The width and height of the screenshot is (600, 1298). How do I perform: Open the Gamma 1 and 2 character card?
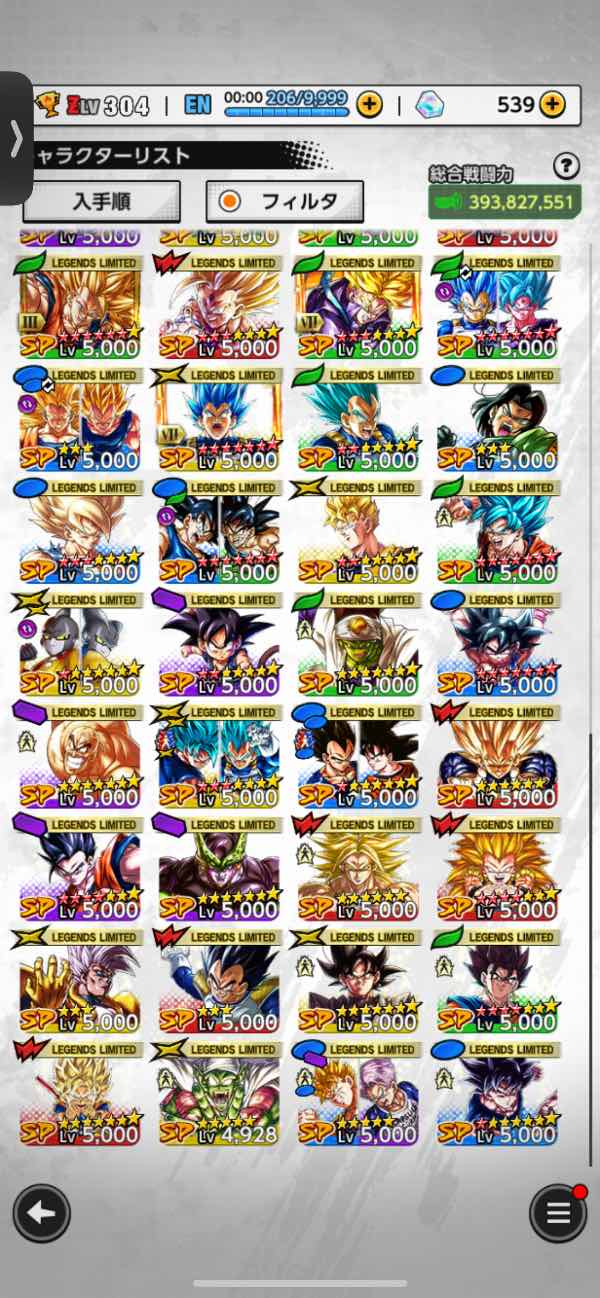coord(78,645)
